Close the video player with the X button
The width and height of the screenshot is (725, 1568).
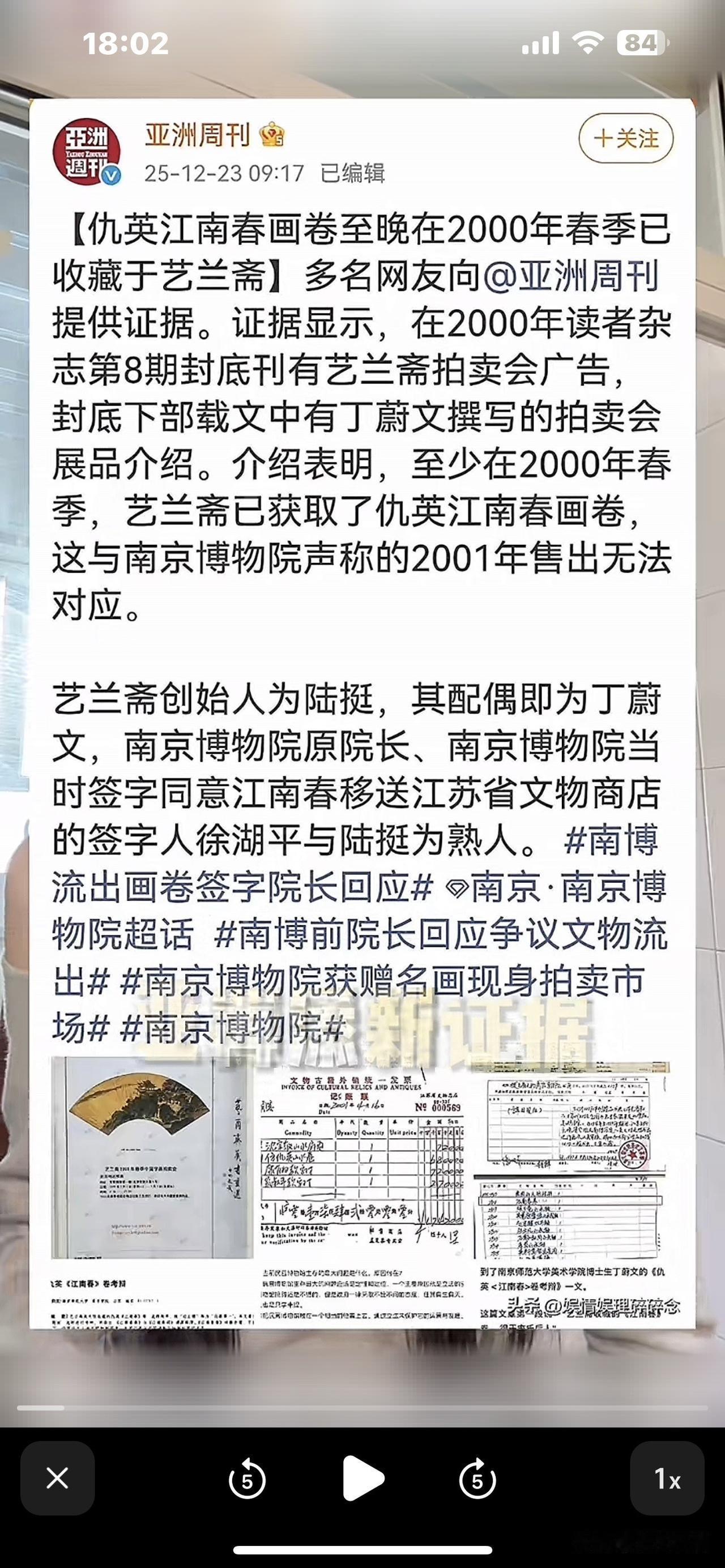pyautogui.click(x=58, y=1477)
